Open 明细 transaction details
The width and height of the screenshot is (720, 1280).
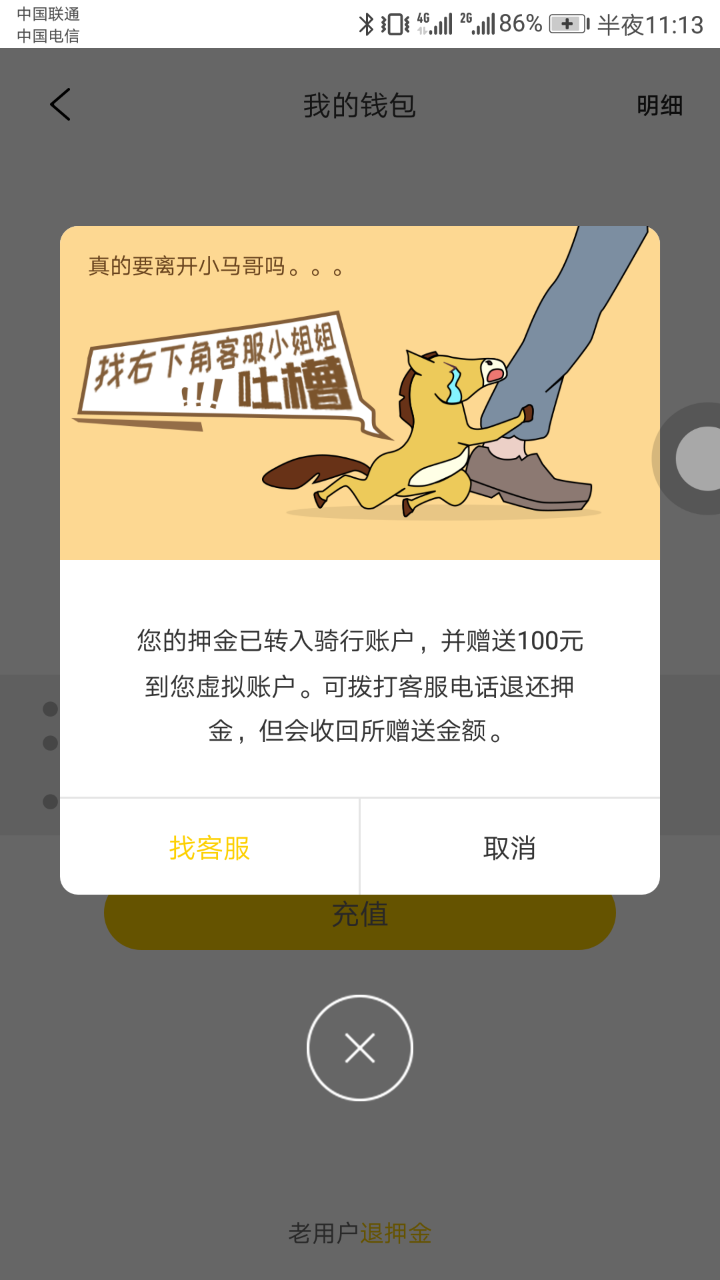click(659, 106)
